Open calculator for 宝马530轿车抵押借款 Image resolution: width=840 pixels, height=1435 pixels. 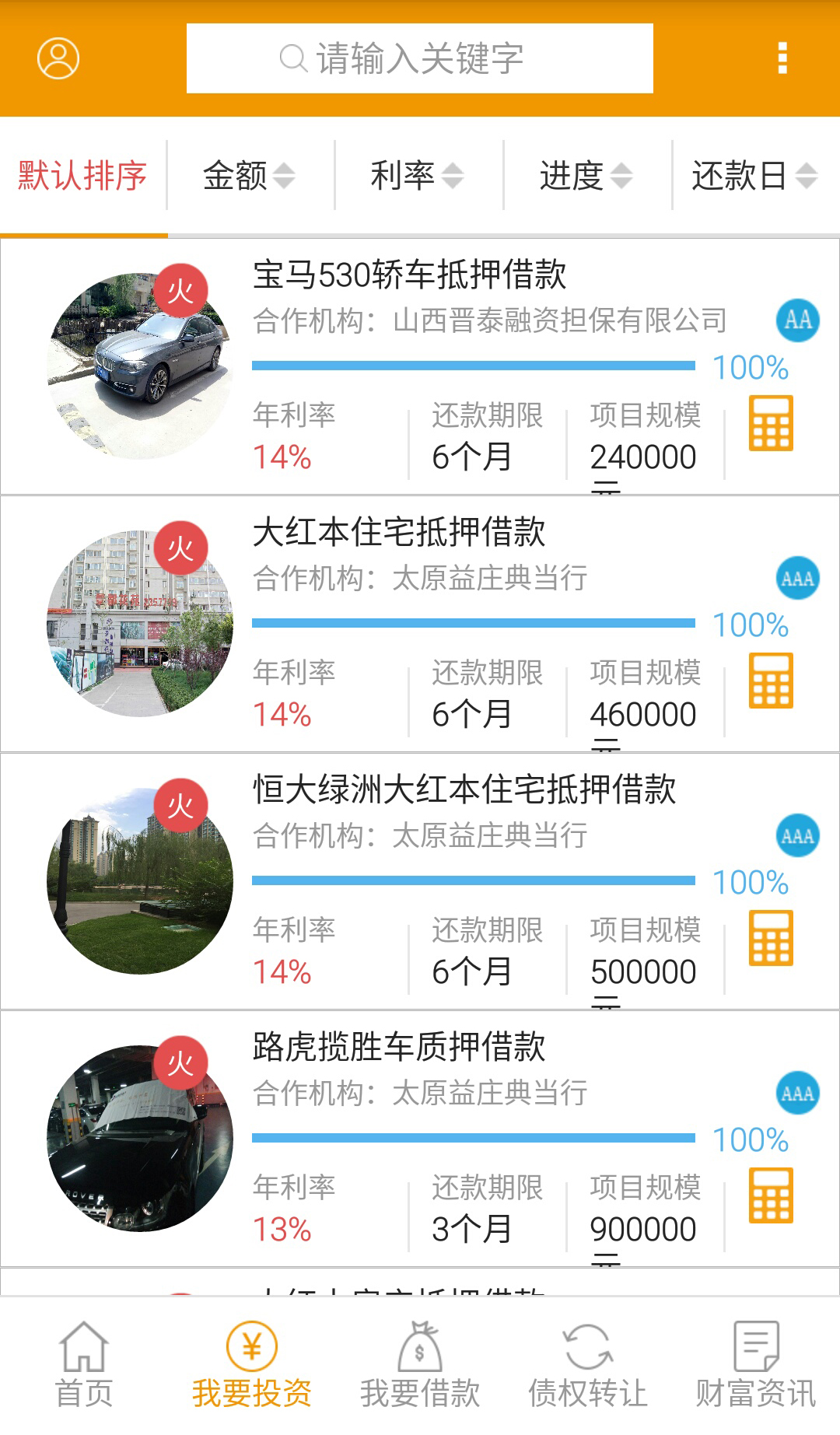(771, 423)
